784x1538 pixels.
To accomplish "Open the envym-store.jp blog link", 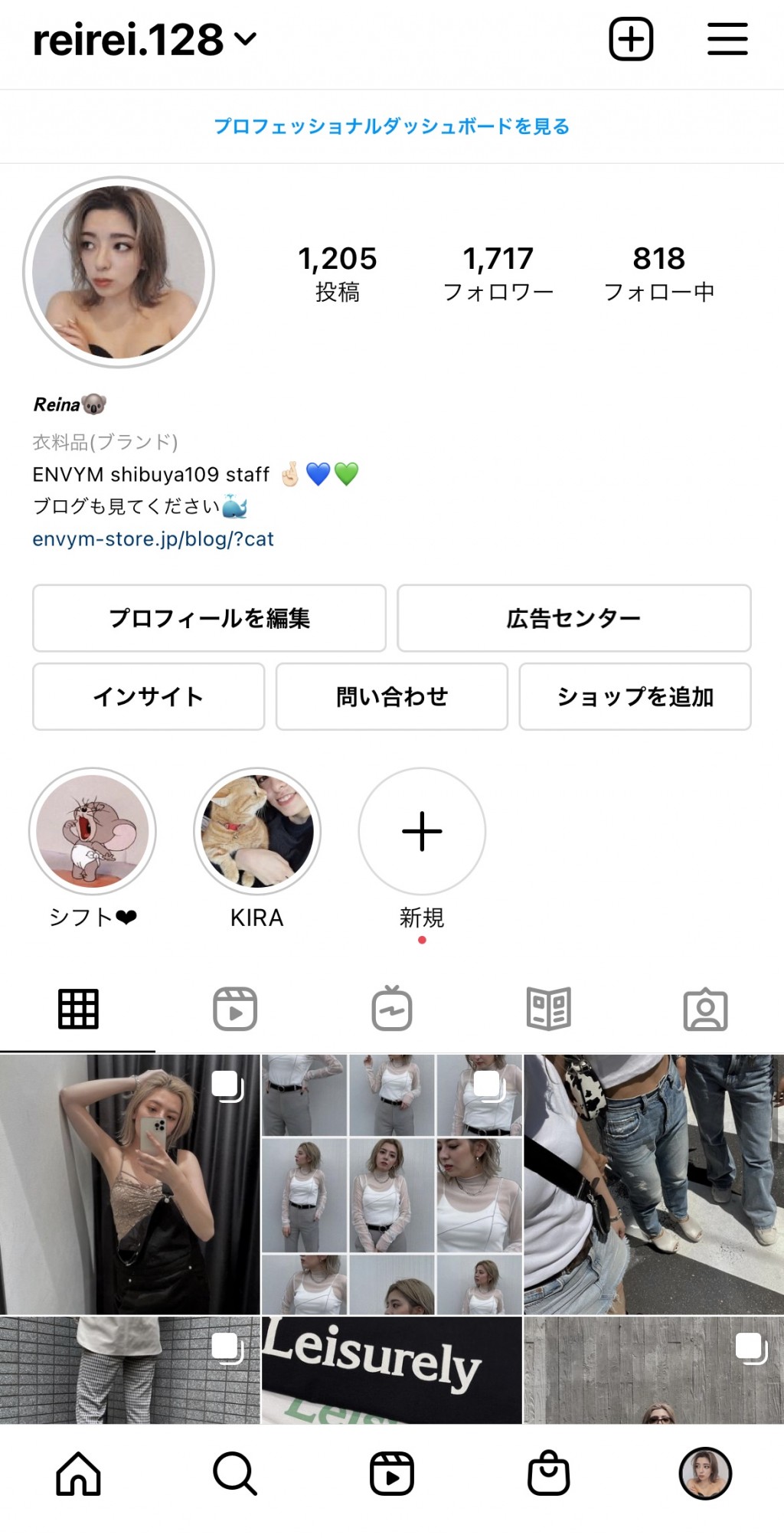I will (153, 539).
